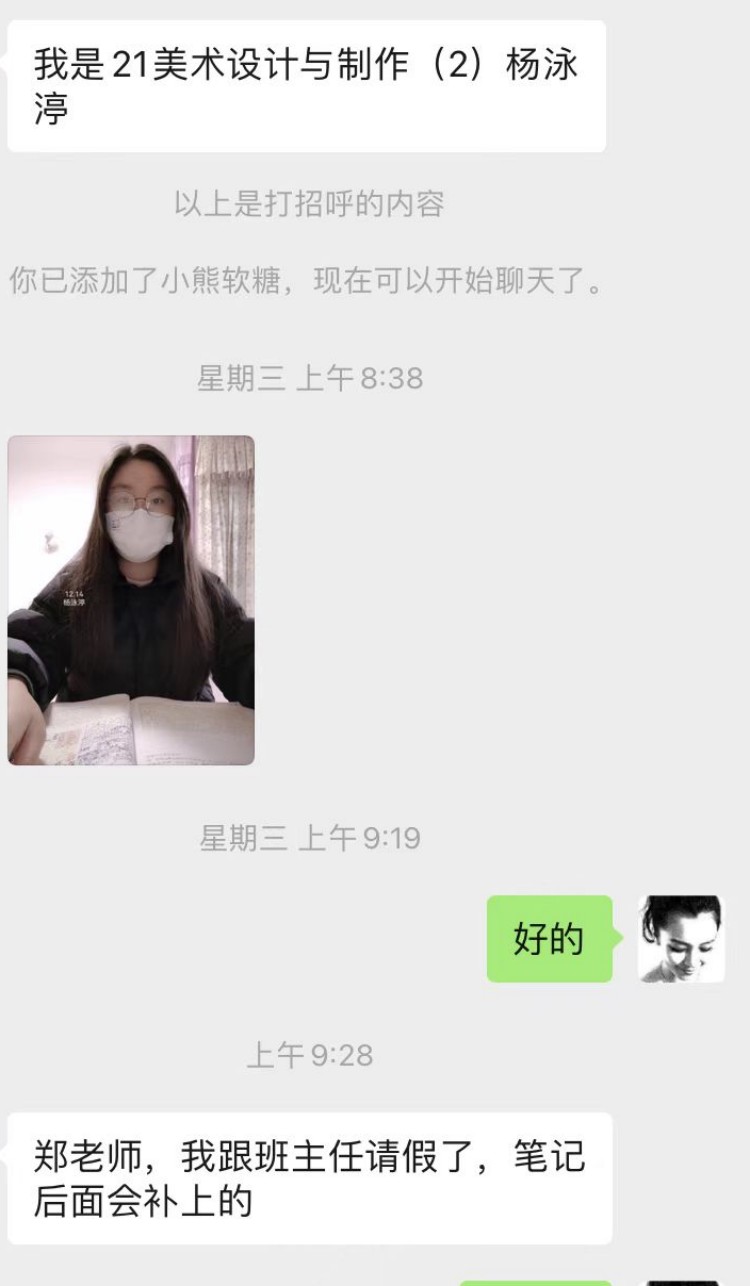Tap the sender avatar beside 好的

681,939
